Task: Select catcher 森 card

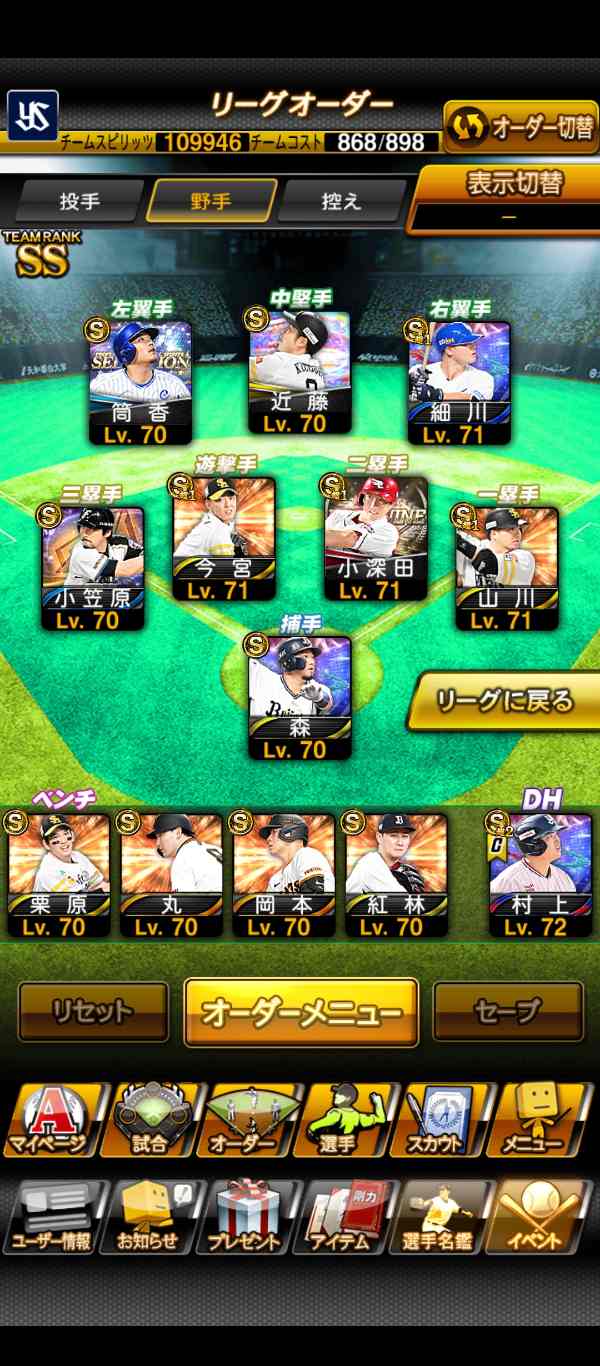Action: click(300, 697)
